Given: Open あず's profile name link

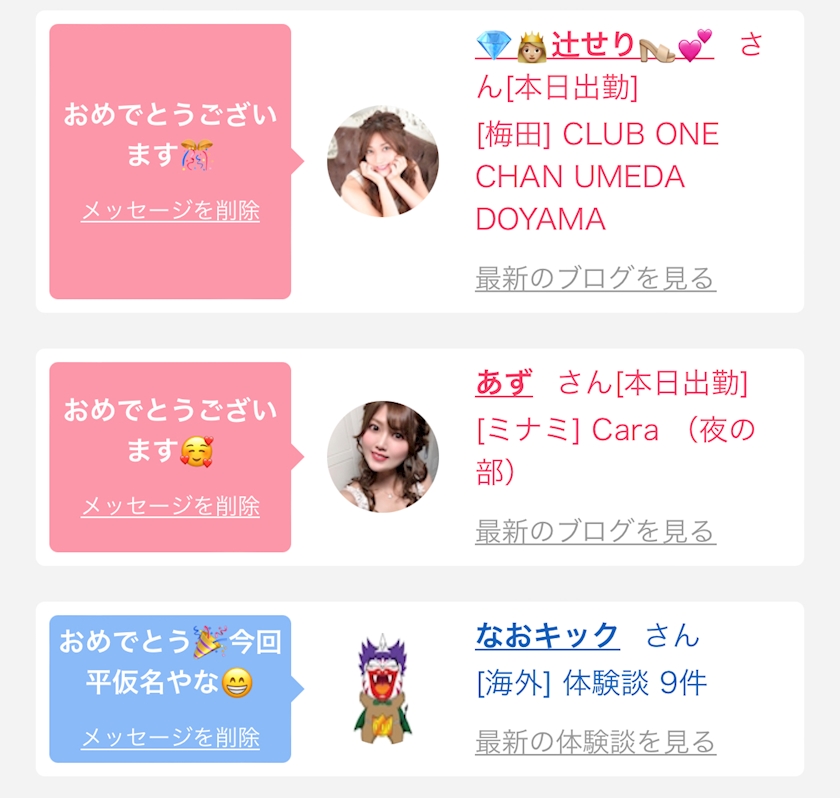Looking at the screenshot, I should click(504, 382).
